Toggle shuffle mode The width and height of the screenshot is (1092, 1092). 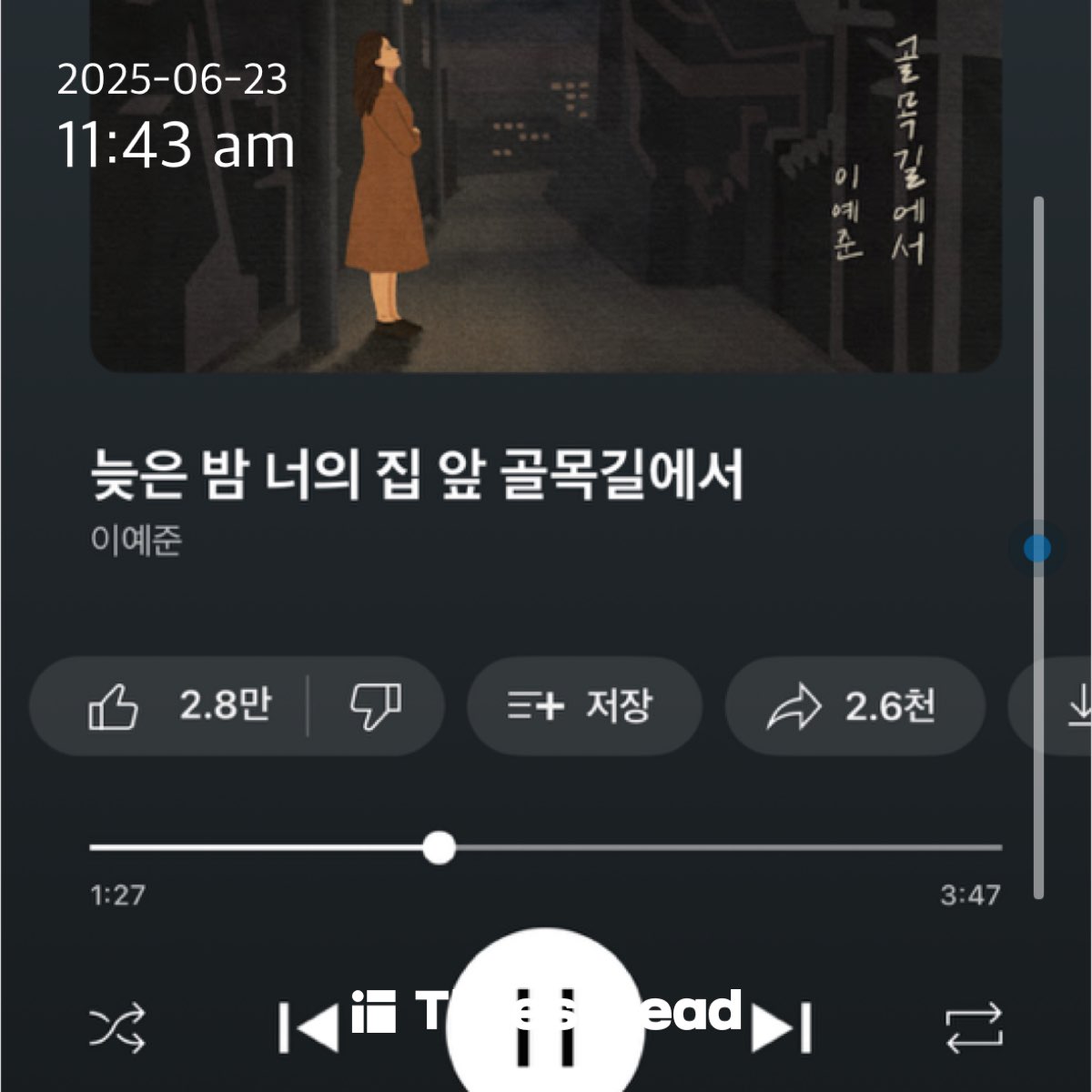[x=117, y=1028]
